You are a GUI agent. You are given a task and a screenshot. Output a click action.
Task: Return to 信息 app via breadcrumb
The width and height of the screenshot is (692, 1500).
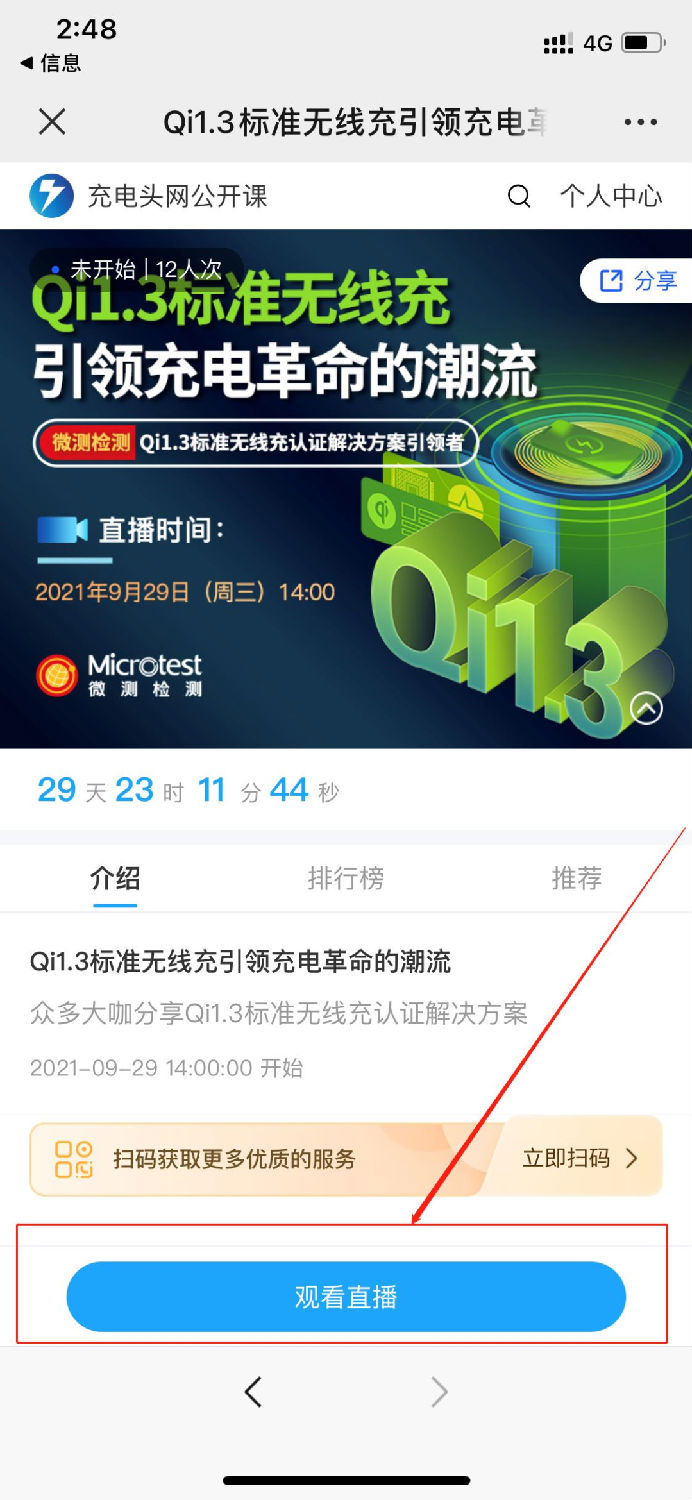click(x=50, y=63)
